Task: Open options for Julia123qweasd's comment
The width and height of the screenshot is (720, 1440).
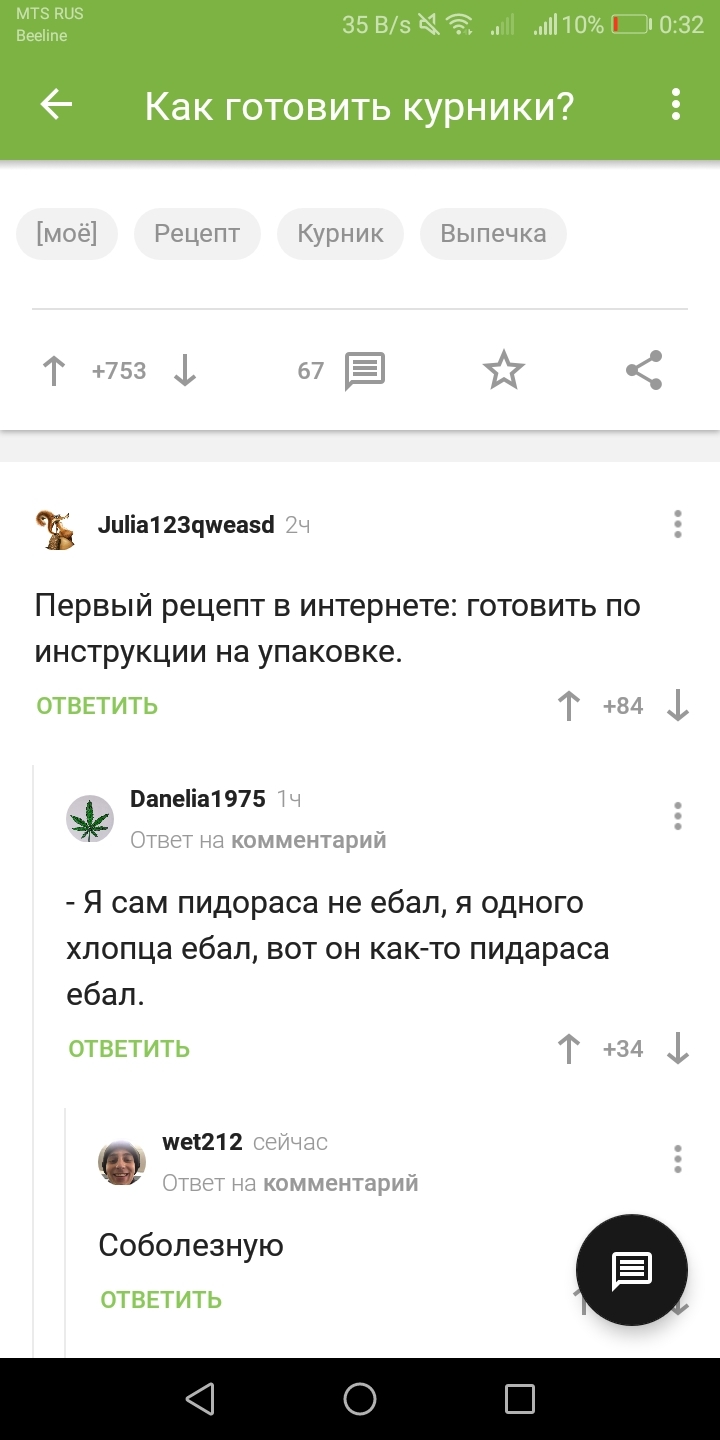Action: 678,524
